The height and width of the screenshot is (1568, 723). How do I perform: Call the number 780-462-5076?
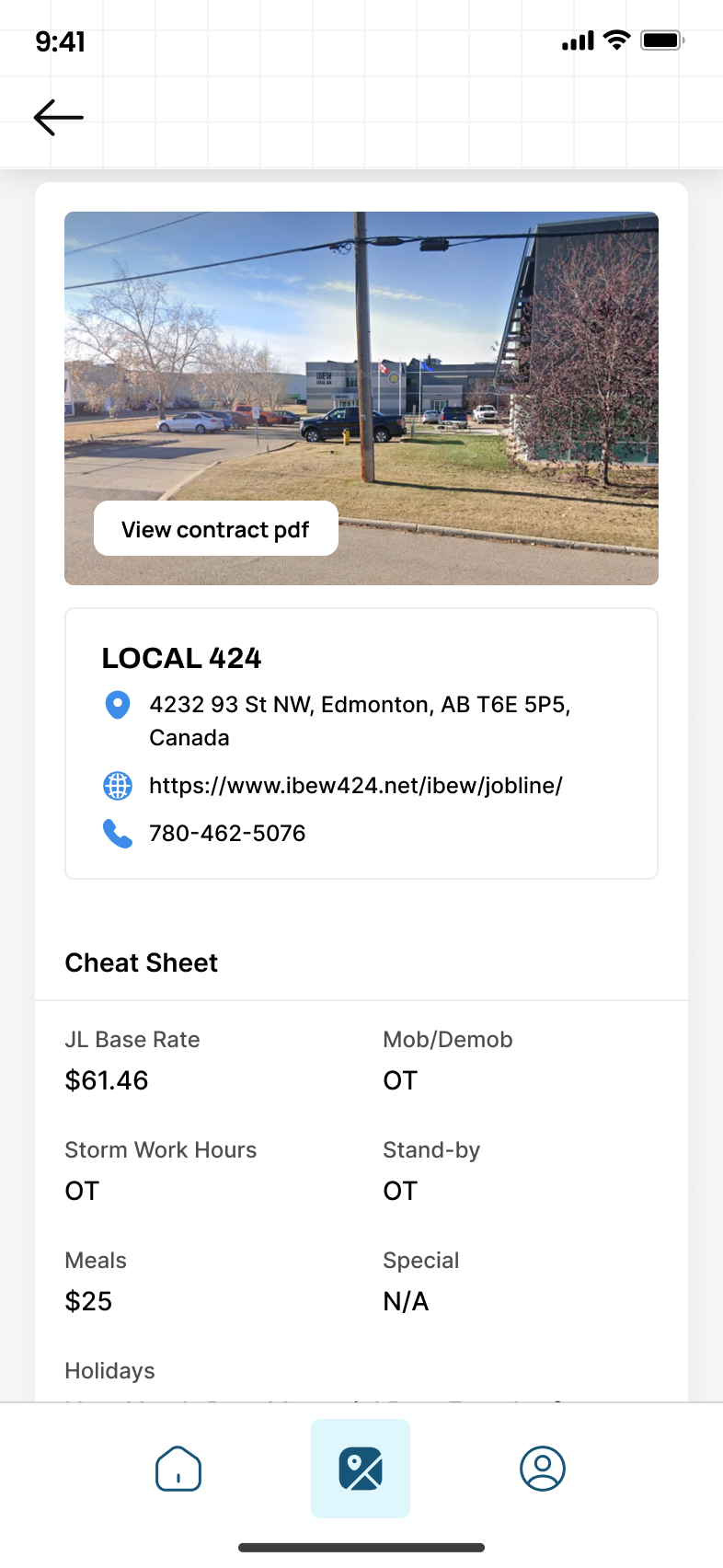pos(227,833)
